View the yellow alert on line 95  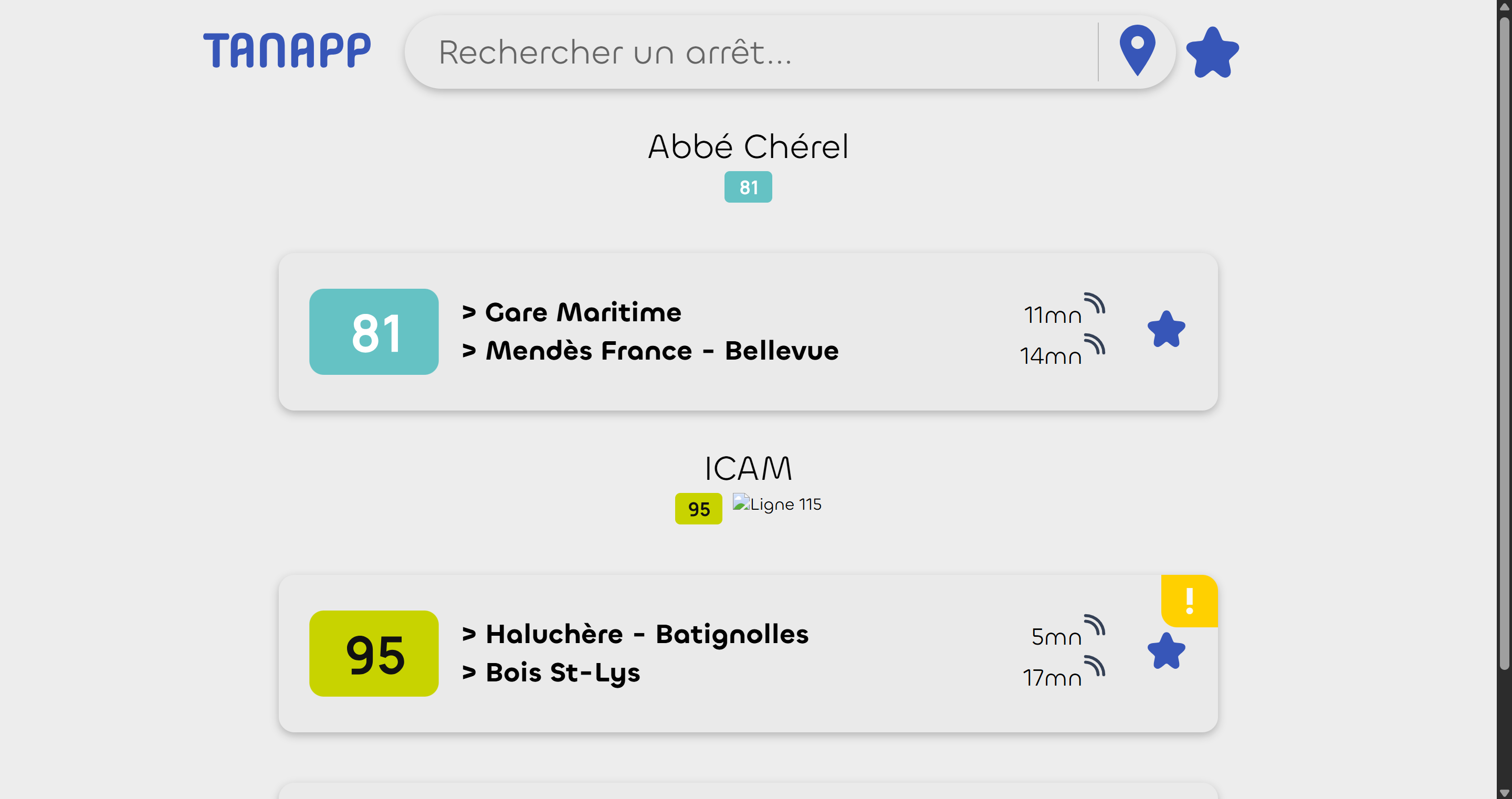1189,601
